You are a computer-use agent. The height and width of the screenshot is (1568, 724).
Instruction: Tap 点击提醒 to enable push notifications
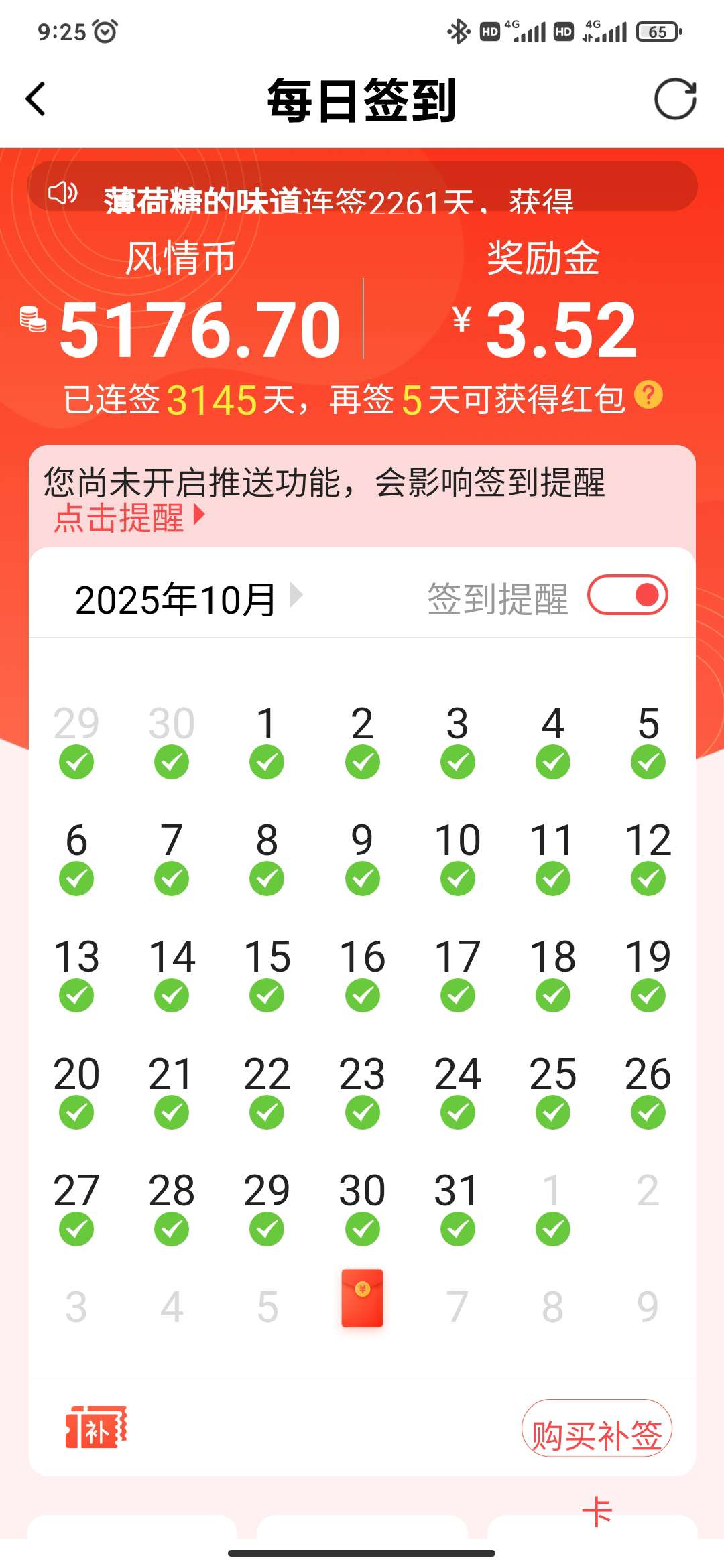pos(127,517)
